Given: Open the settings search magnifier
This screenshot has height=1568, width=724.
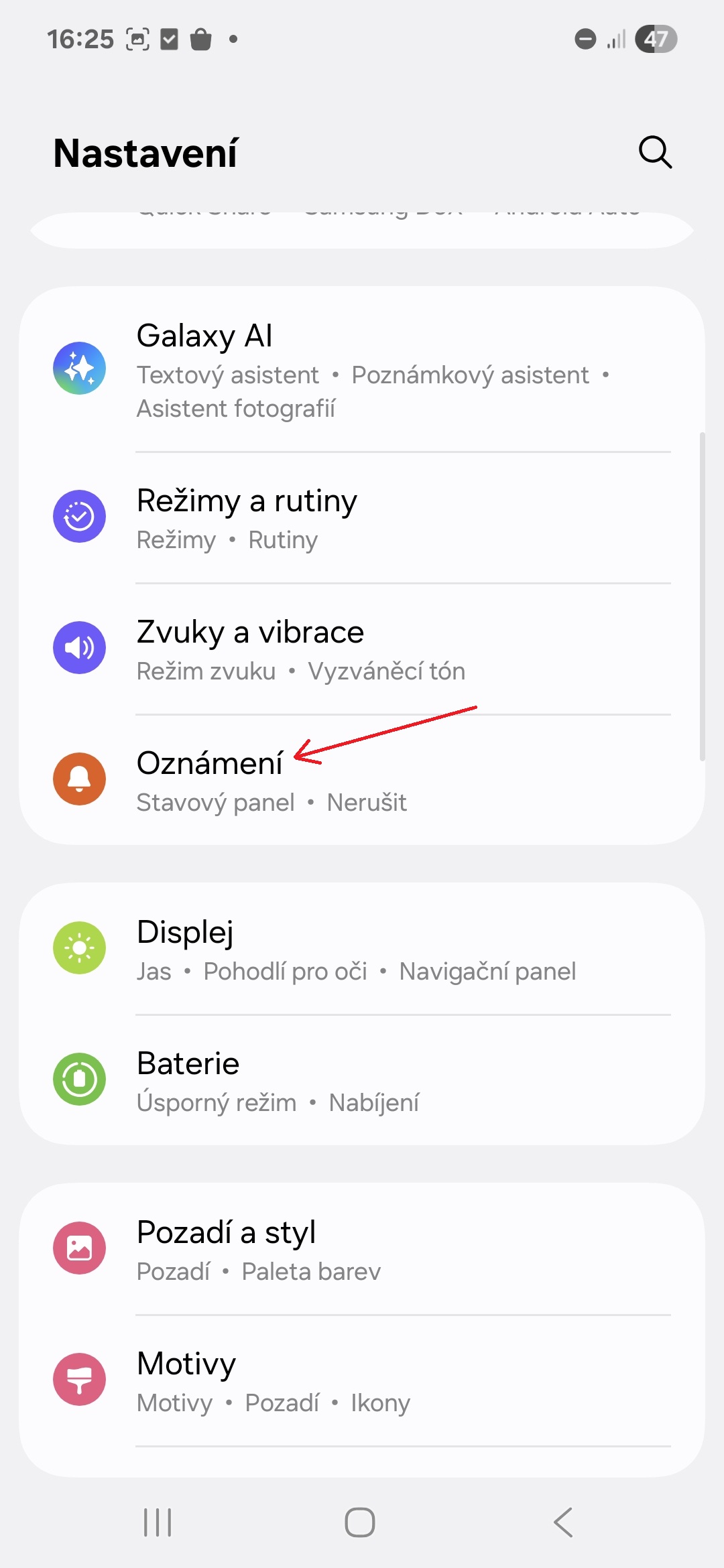Looking at the screenshot, I should coord(655,153).
